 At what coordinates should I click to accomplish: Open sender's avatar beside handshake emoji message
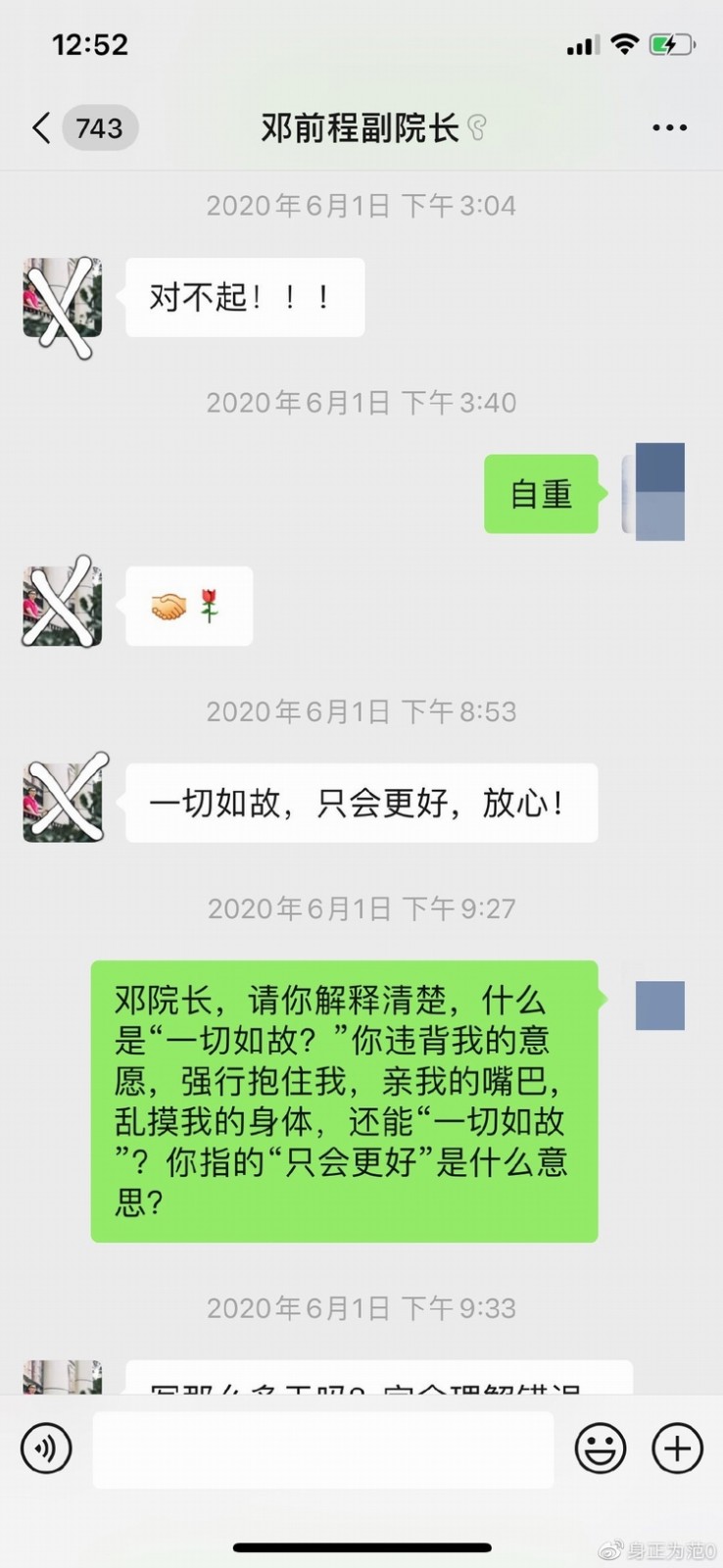(63, 606)
